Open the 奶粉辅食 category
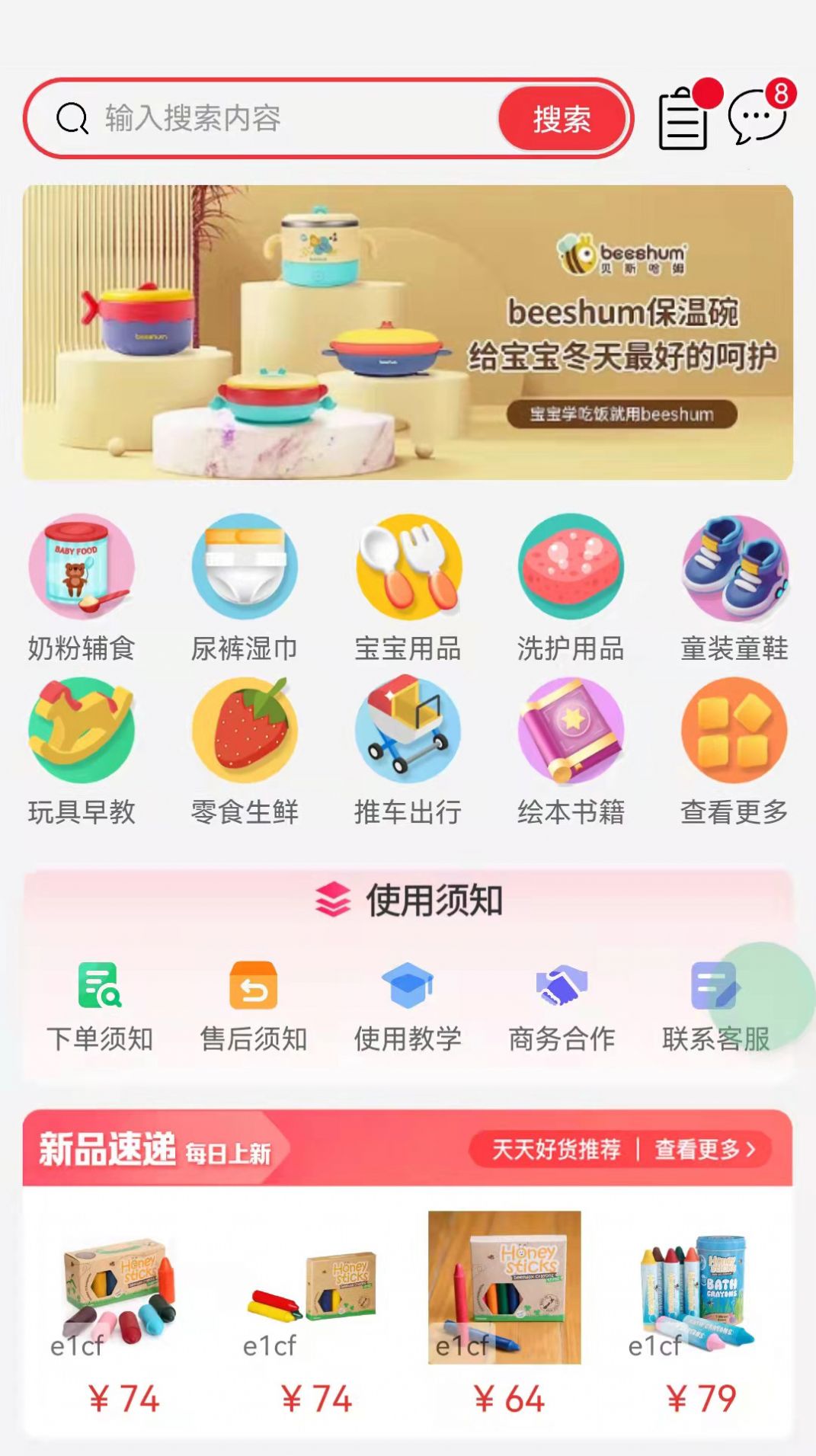 coord(82,587)
